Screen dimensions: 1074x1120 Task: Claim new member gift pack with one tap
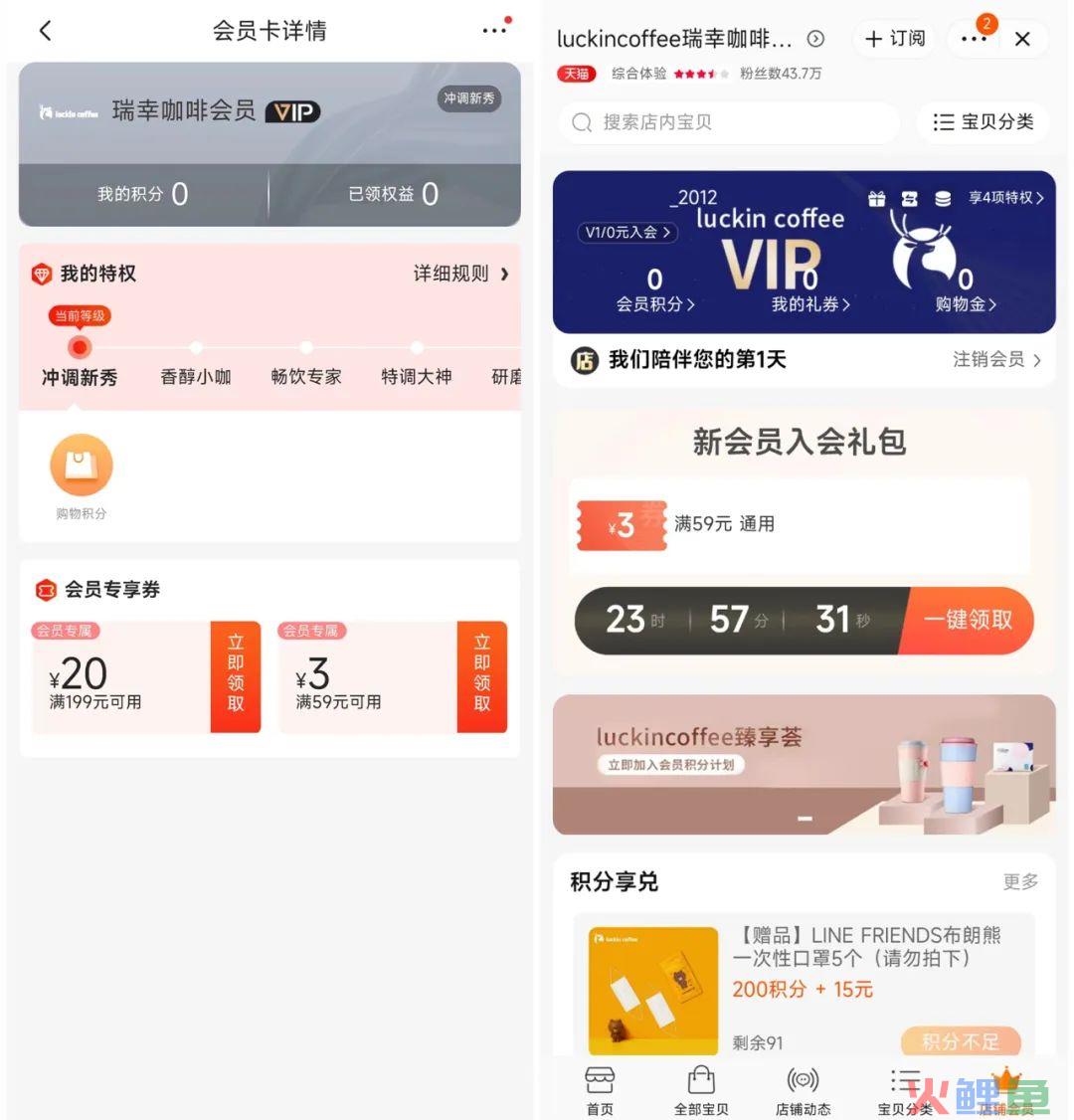pyautogui.click(x=968, y=621)
